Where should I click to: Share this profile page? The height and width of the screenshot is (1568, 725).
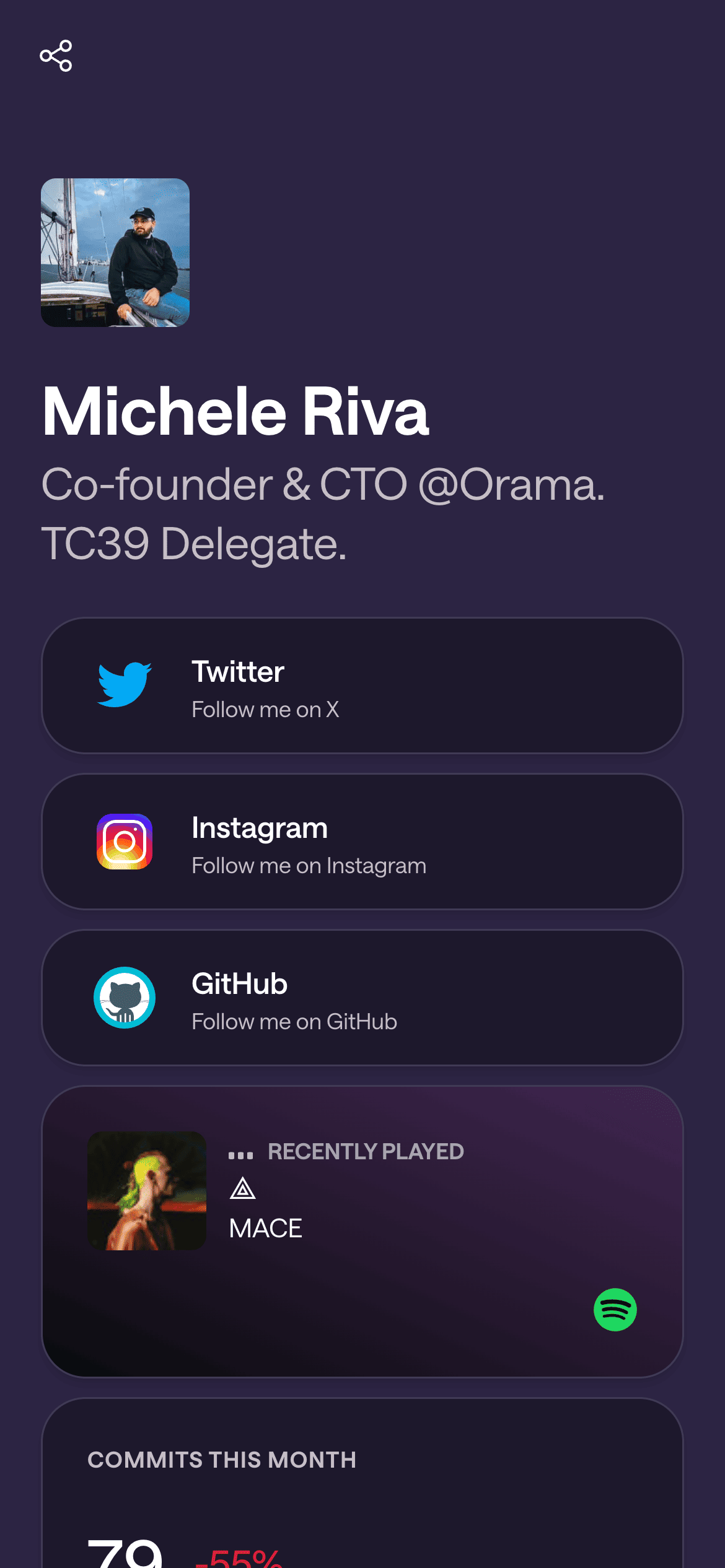pos(56,56)
